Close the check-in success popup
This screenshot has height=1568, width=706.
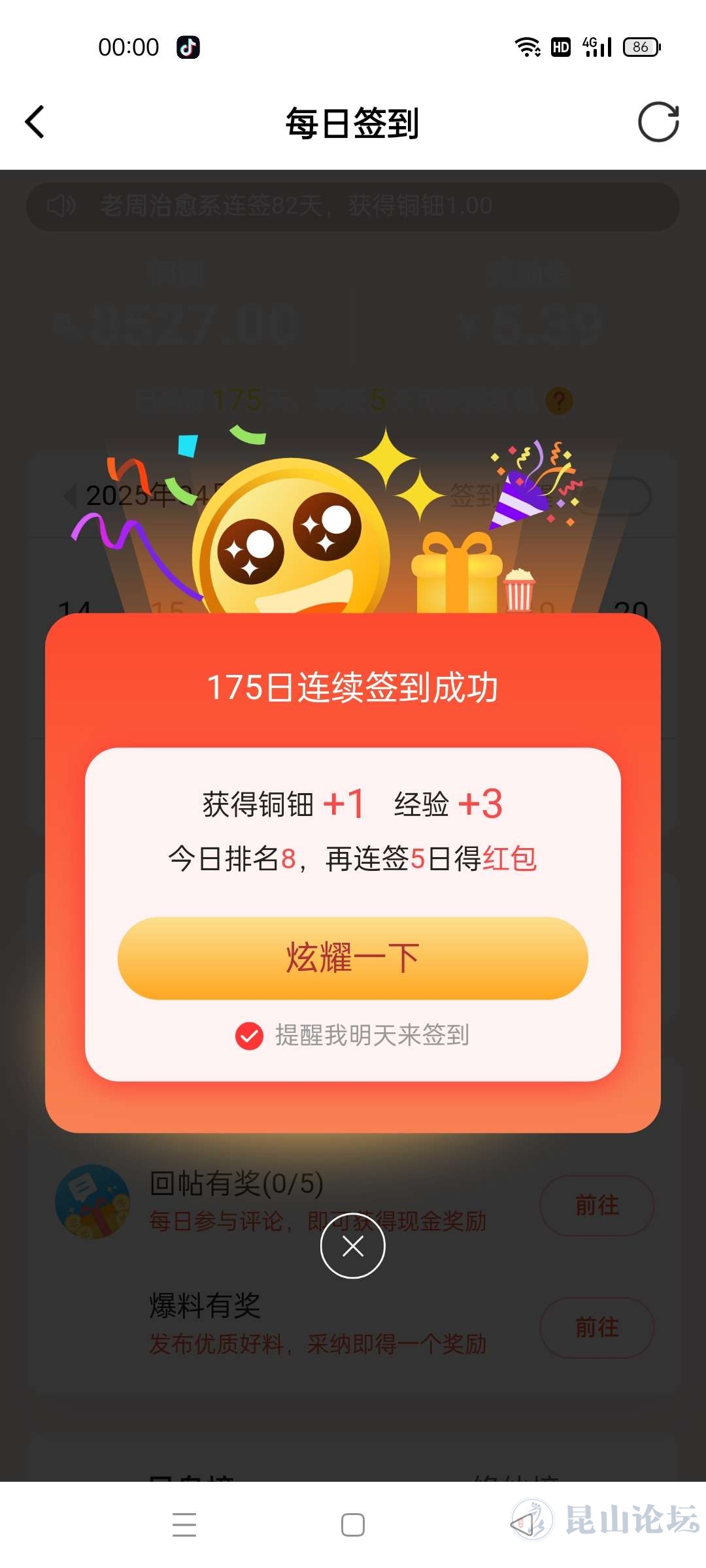pyautogui.click(x=352, y=1247)
